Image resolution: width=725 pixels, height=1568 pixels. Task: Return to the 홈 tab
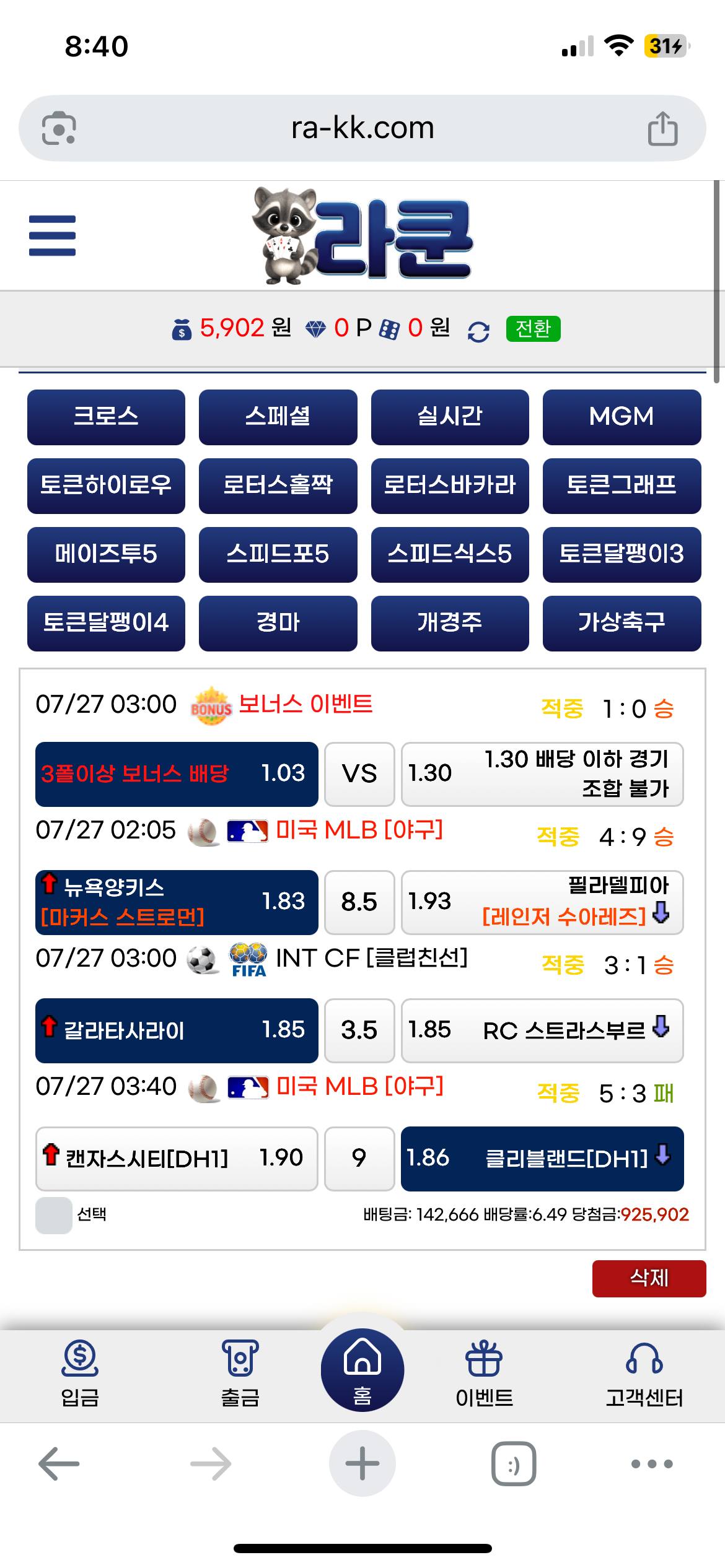pyautogui.click(x=362, y=1370)
